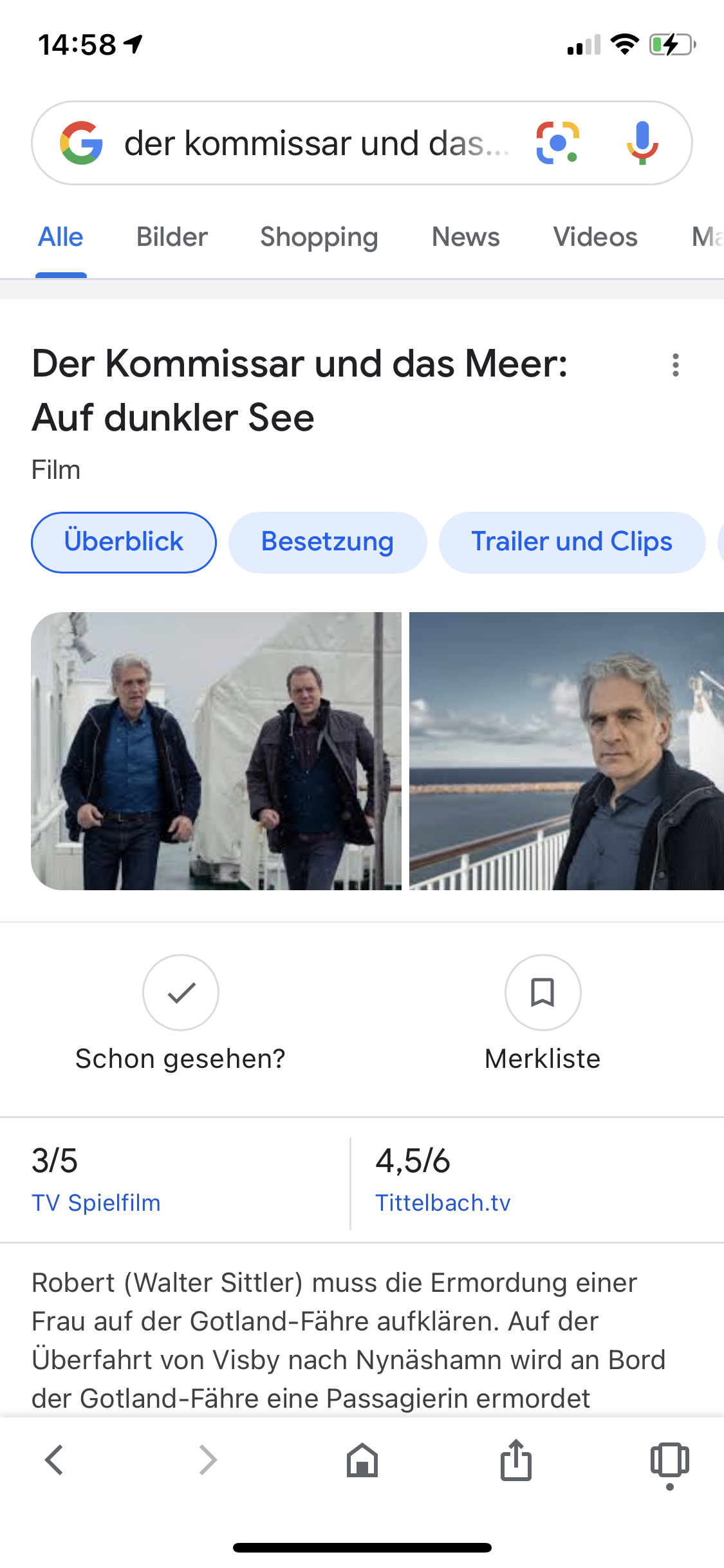
Task: Open the Google Lens camera search
Action: tap(557, 143)
